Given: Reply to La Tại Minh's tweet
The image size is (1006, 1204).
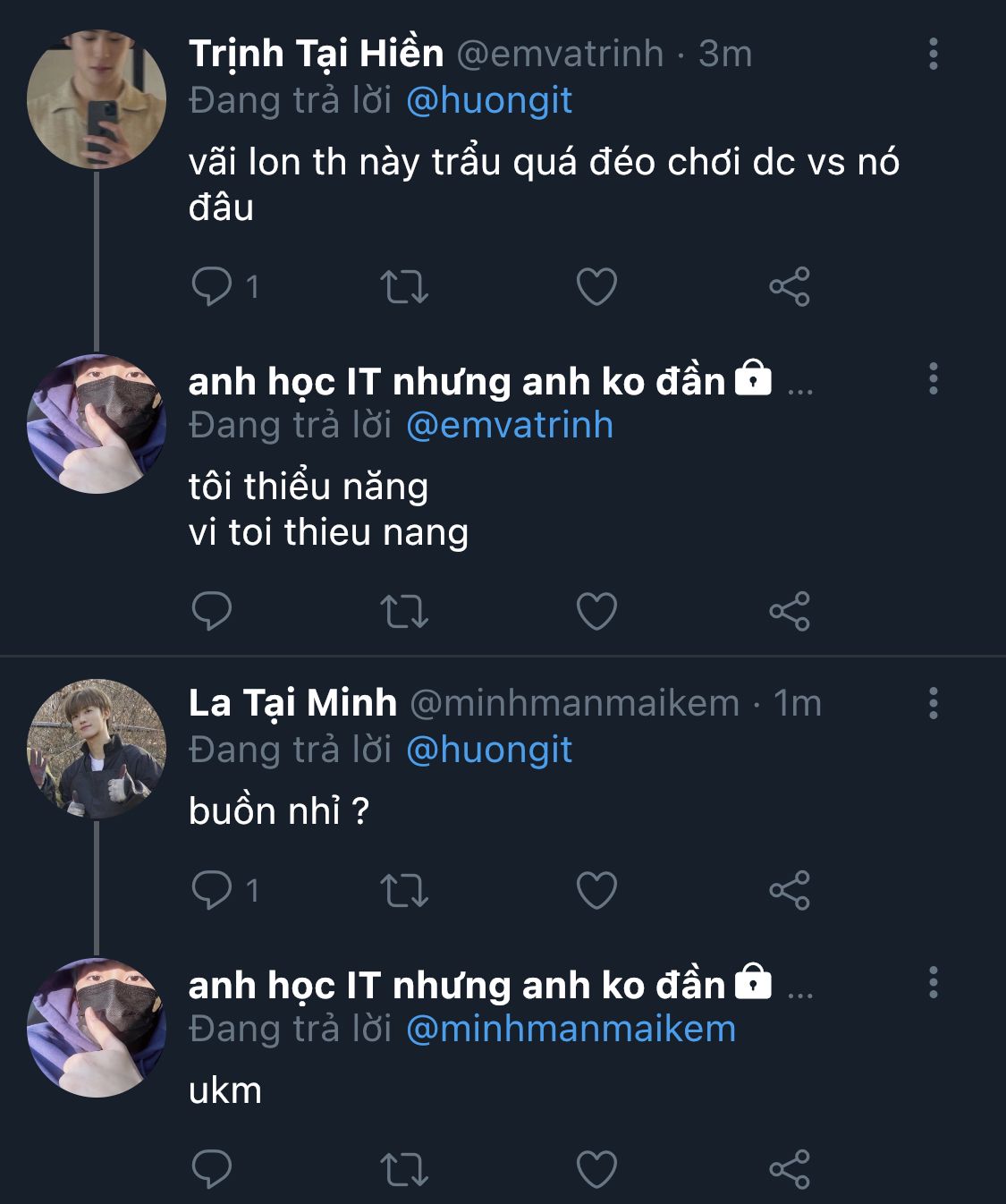Looking at the screenshot, I should [x=212, y=891].
